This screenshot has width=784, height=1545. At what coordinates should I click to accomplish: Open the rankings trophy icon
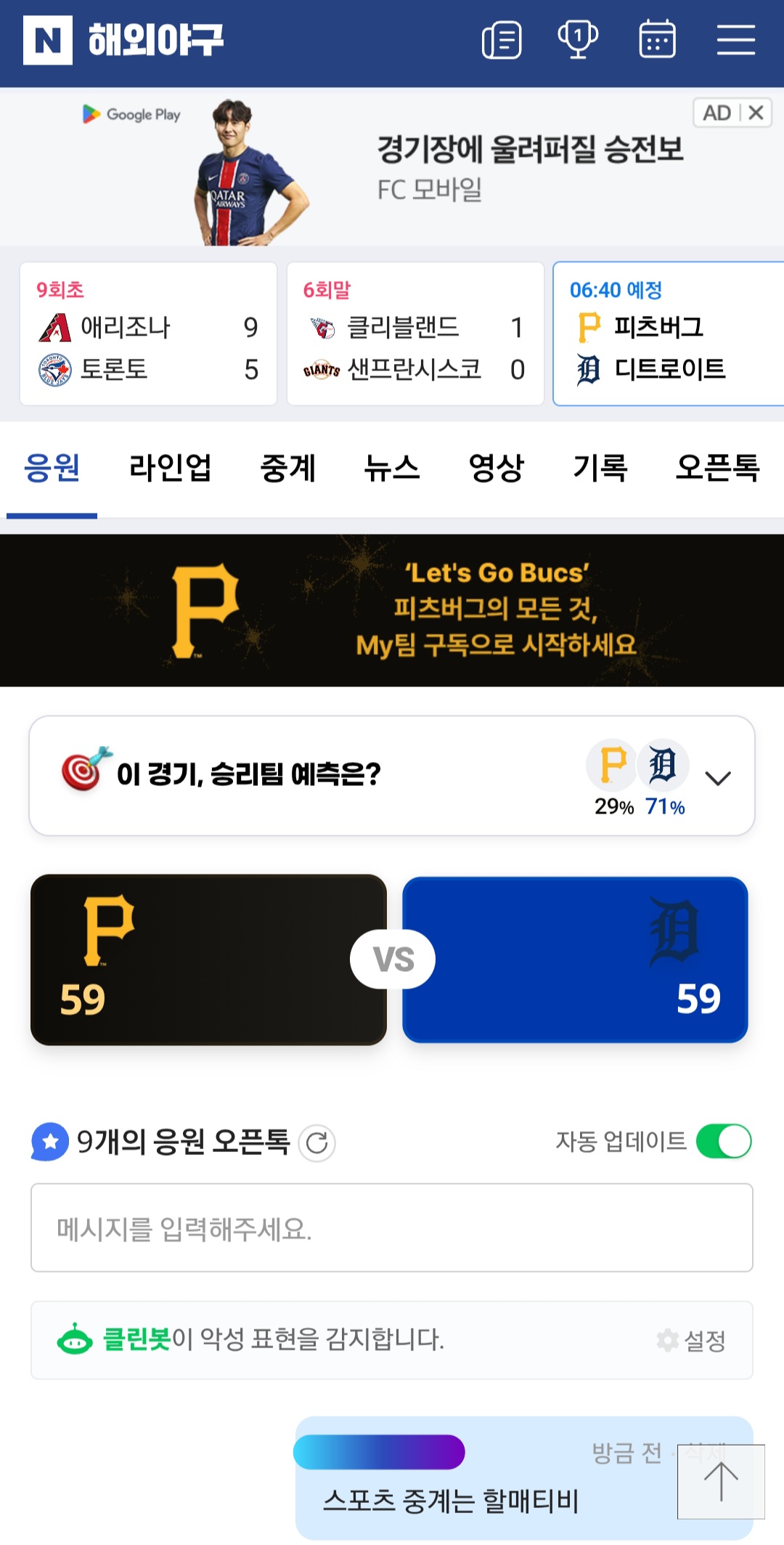[578, 40]
